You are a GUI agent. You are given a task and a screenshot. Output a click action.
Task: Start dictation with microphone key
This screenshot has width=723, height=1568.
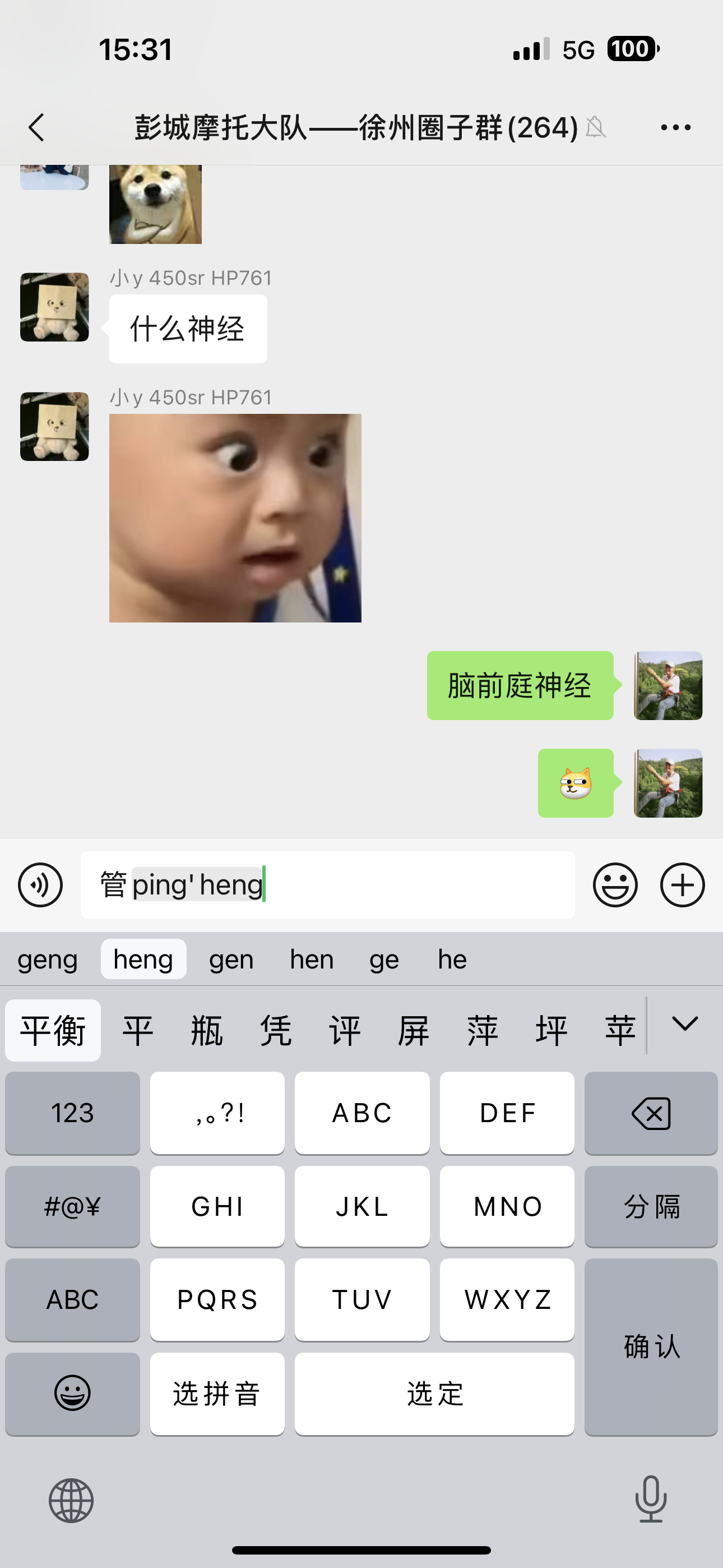(x=651, y=1498)
